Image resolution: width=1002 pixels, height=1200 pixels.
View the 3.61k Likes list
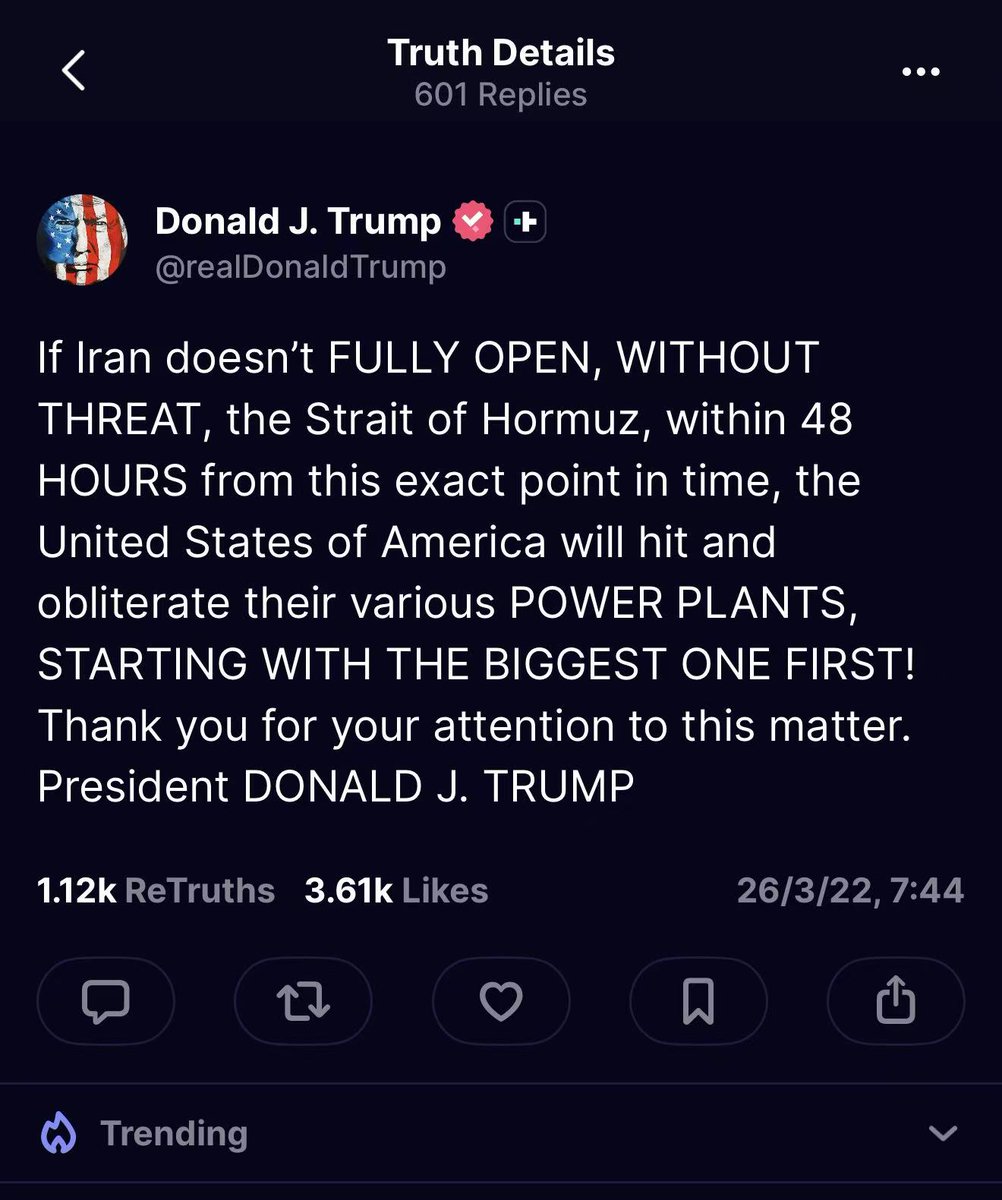pos(396,890)
